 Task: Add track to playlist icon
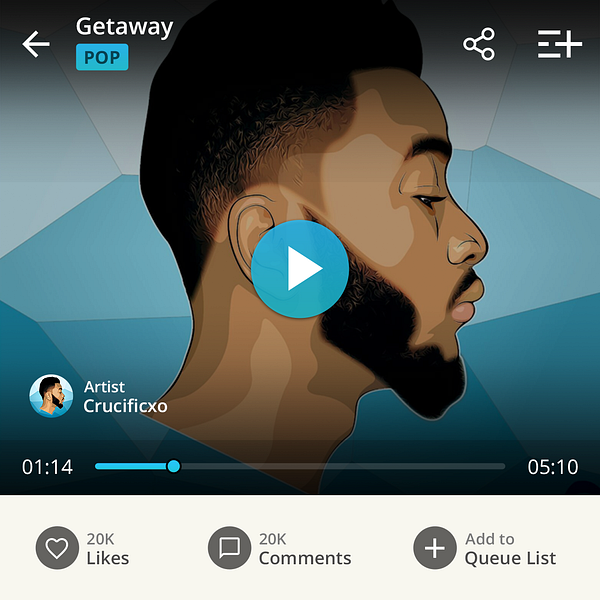point(559,44)
